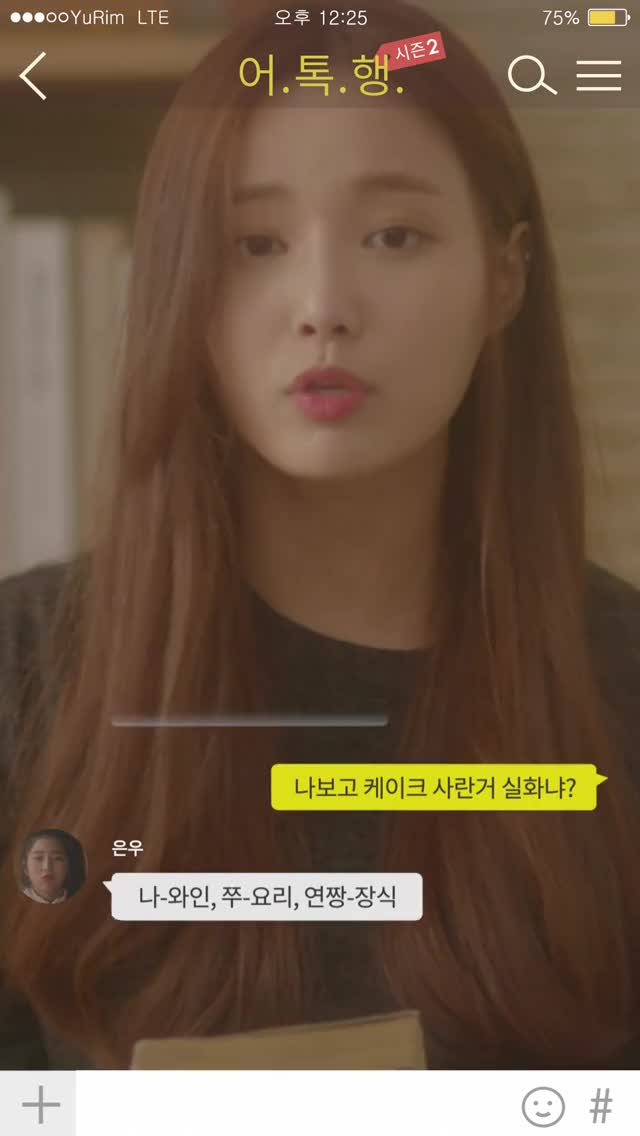Open the emoji smiley picker
This screenshot has height=1136, width=640.
coord(543,1106)
